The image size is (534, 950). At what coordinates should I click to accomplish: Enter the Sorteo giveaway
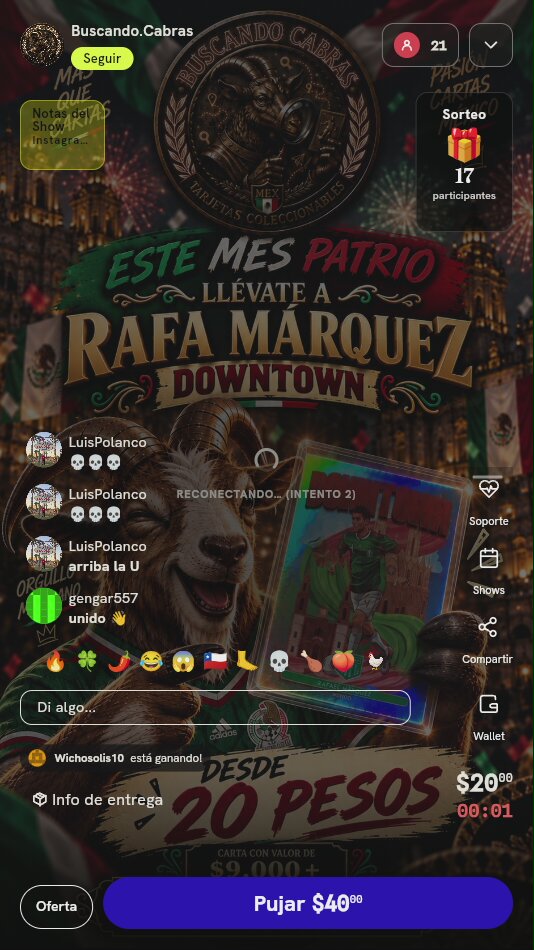pos(464,161)
